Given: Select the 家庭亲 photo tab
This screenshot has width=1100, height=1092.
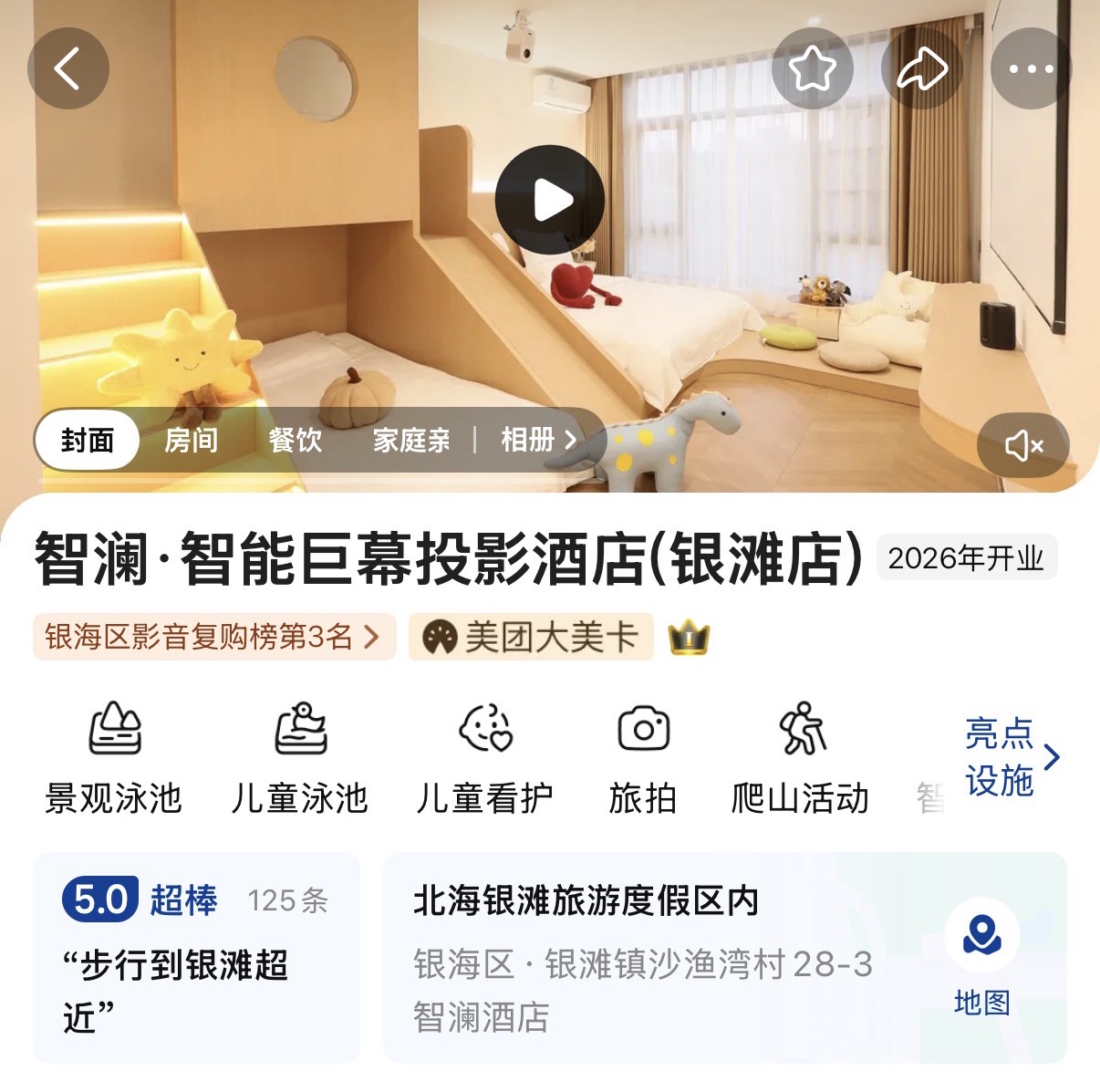Looking at the screenshot, I should (x=411, y=440).
